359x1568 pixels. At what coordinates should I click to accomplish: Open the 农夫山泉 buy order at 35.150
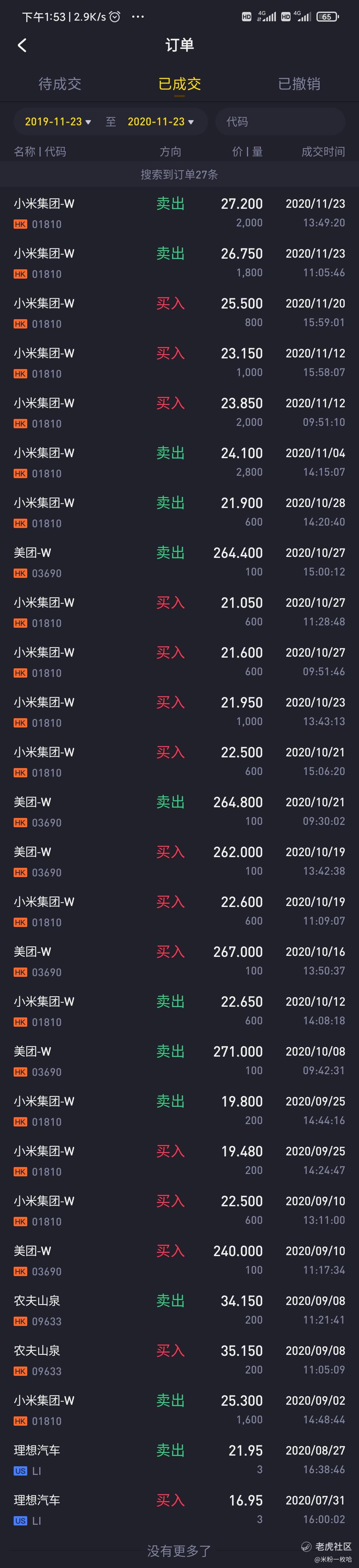click(x=179, y=1361)
